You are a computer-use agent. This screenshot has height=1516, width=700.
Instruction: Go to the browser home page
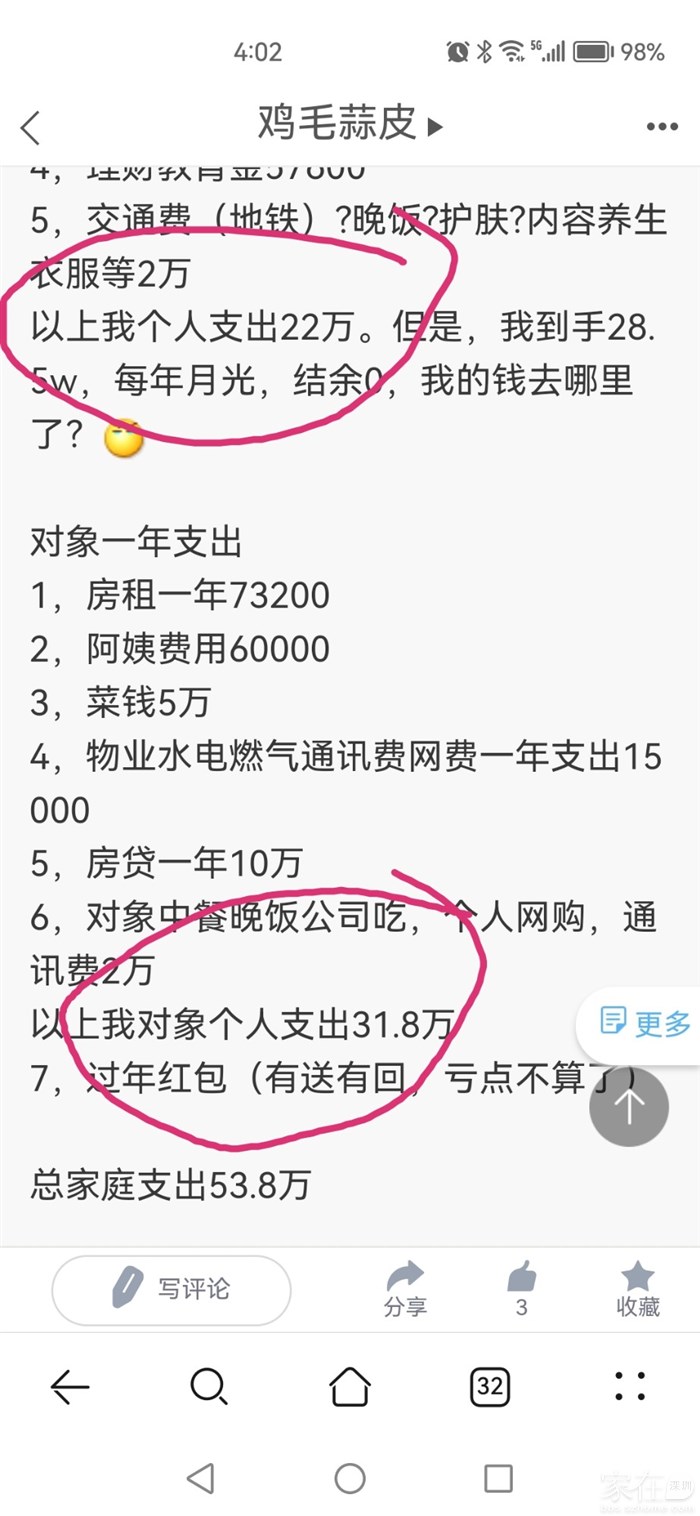(350, 1387)
